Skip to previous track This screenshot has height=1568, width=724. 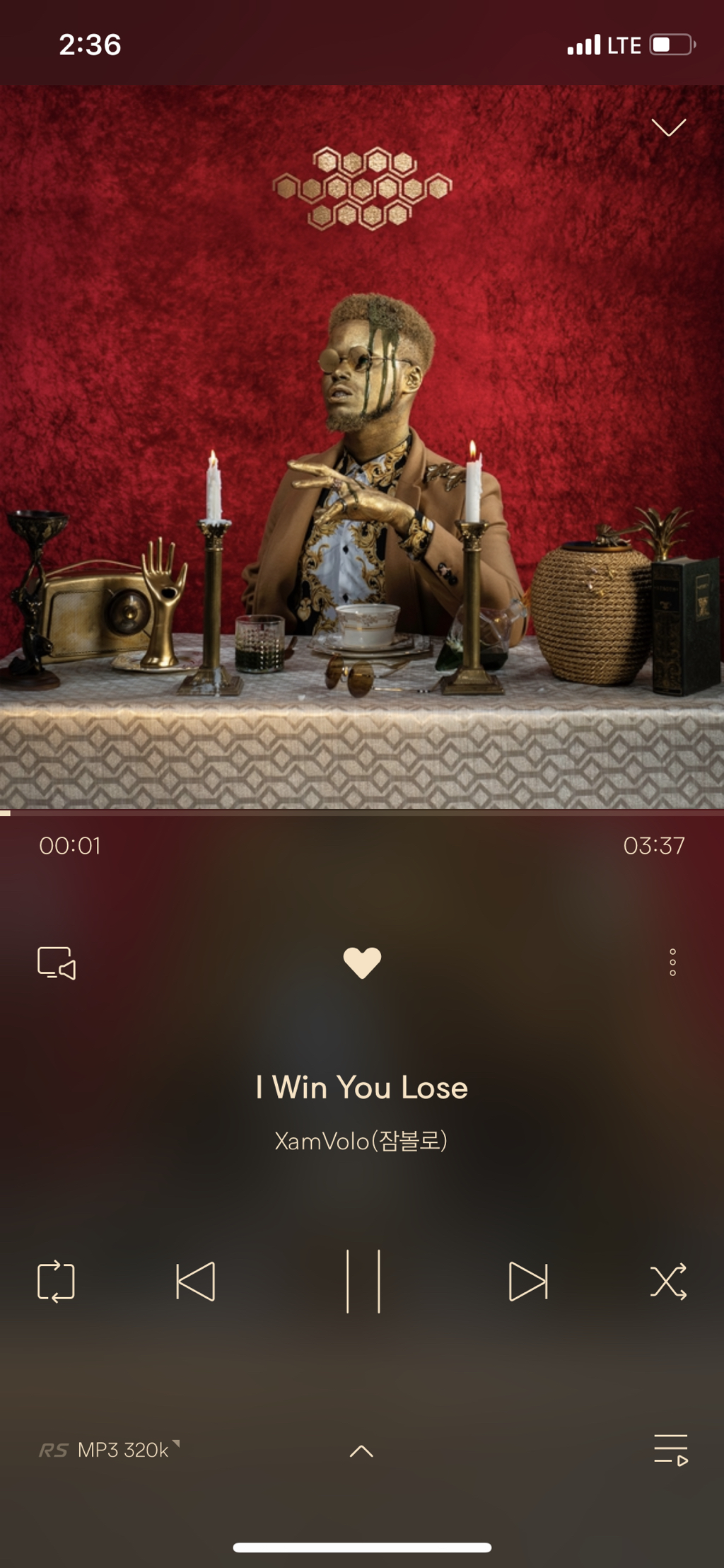click(x=196, y=1282)
